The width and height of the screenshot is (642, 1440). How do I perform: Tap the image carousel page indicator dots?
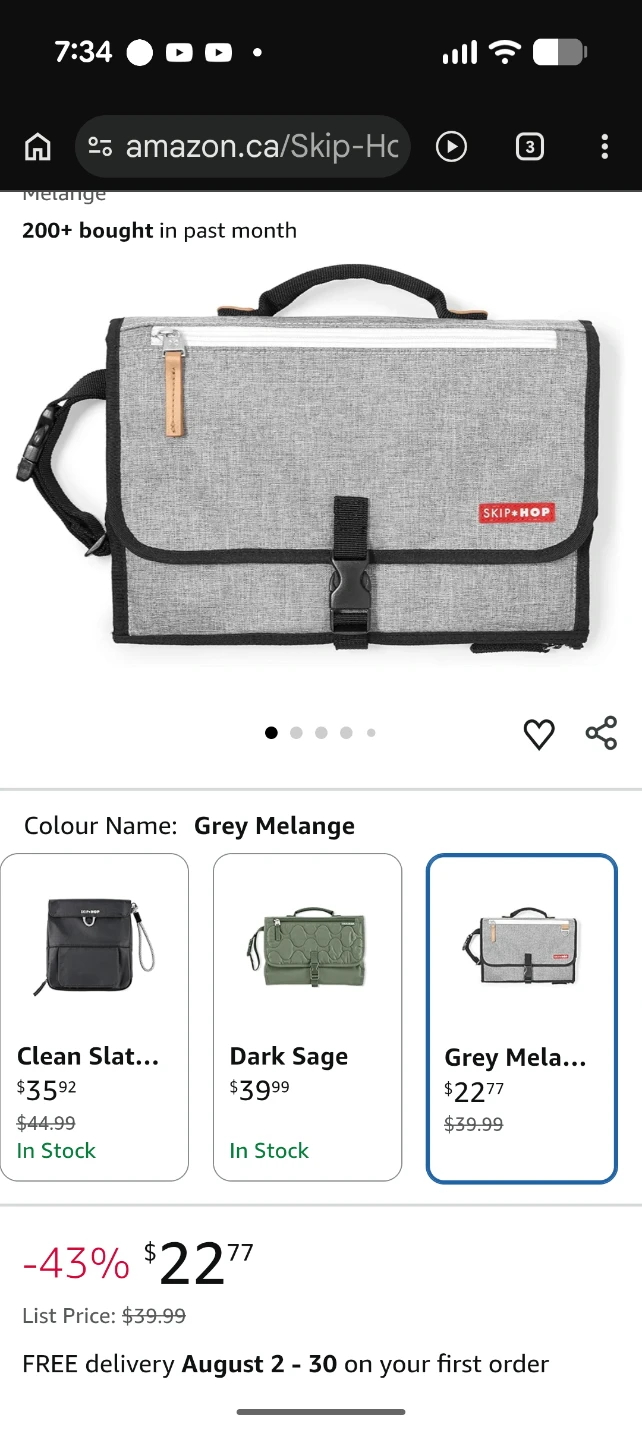pos(320,733)
